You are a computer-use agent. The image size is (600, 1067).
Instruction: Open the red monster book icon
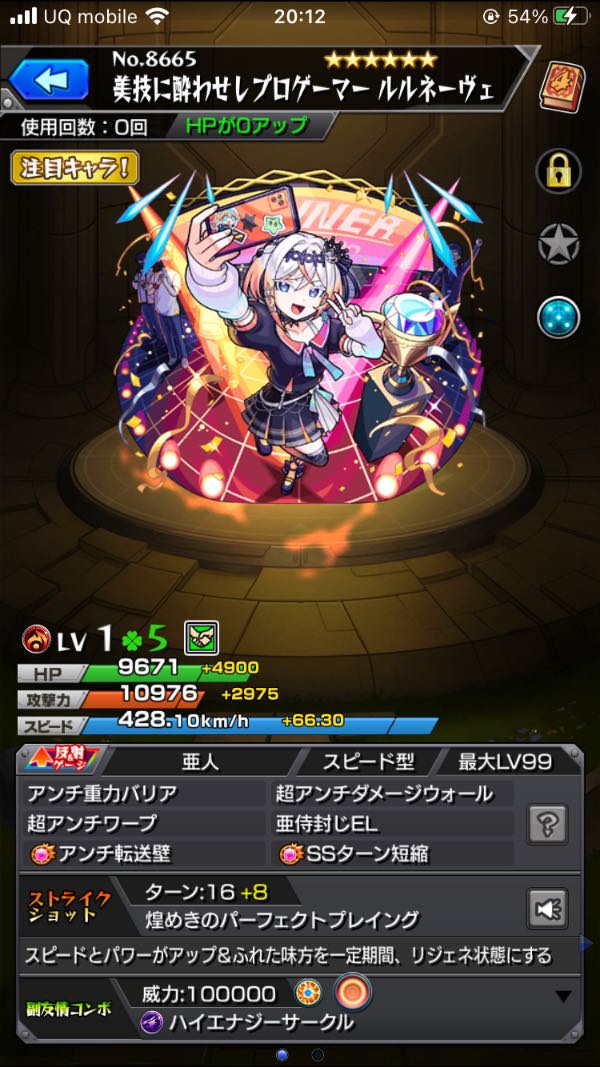point(561,86)
